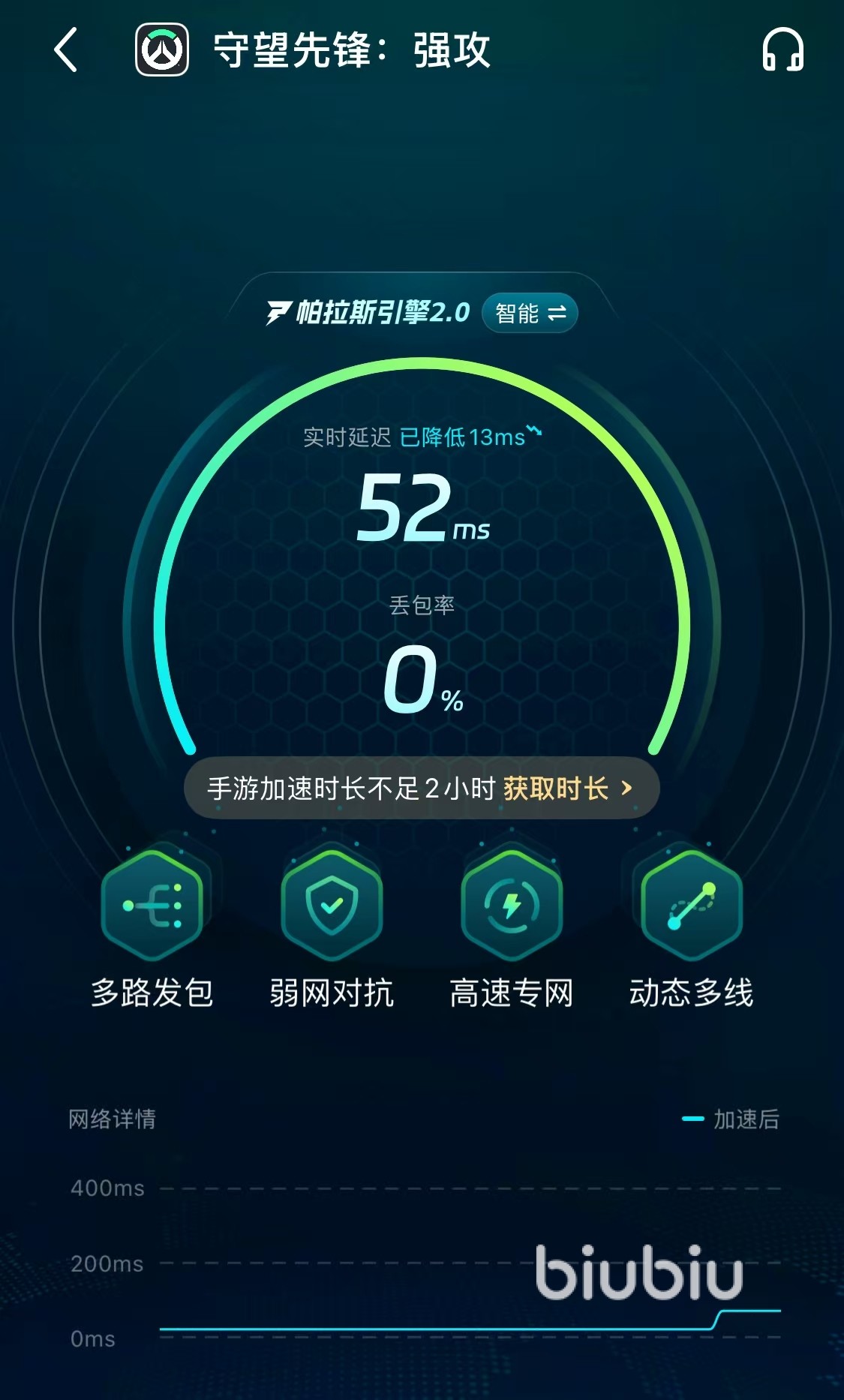Image resolution: width=844 pixels, height=1400 pixels.
Task: Open the 动态多线 feature
Action: click(x=691, y=906)
